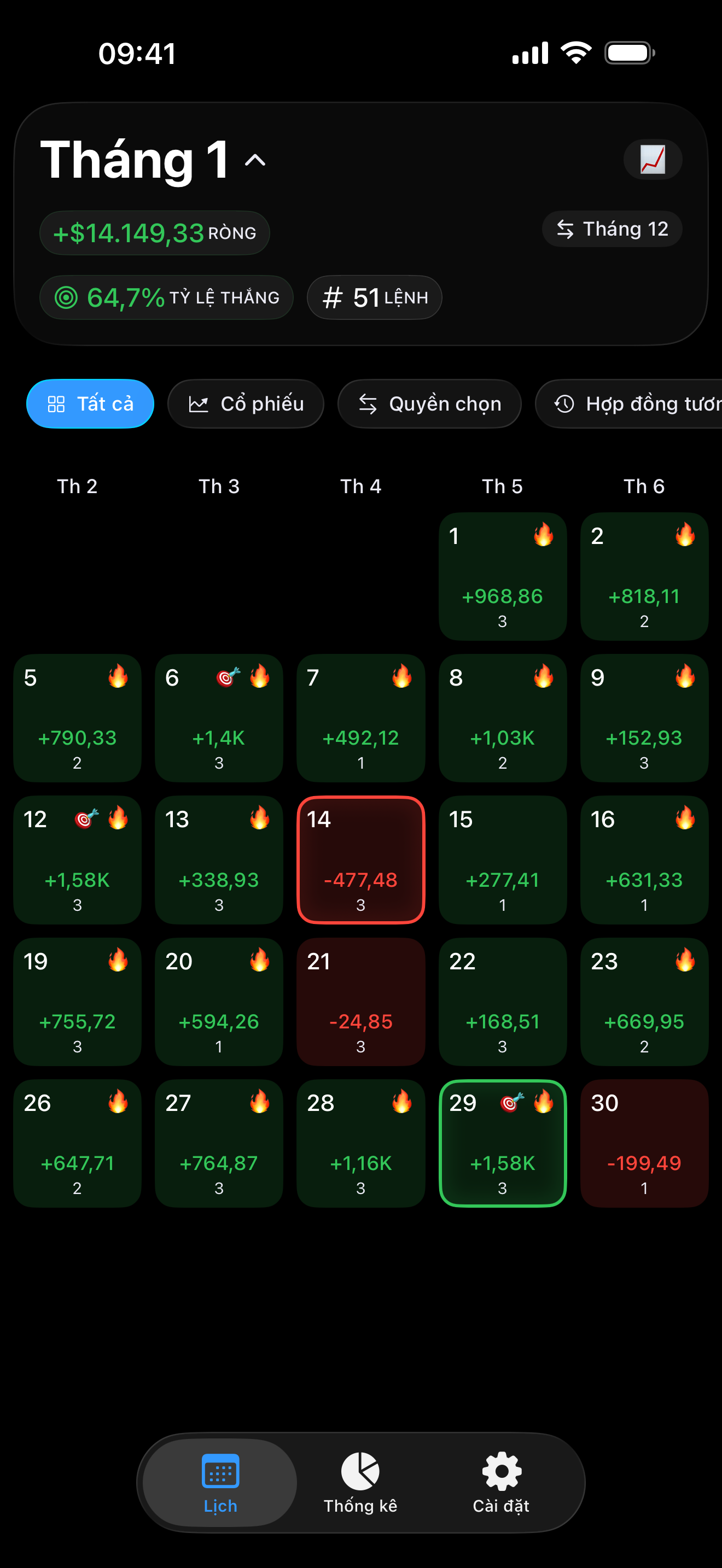Screen dimensions: 722x1568
Task: Open day 8 with +1,03K
Action: (502, 718)
